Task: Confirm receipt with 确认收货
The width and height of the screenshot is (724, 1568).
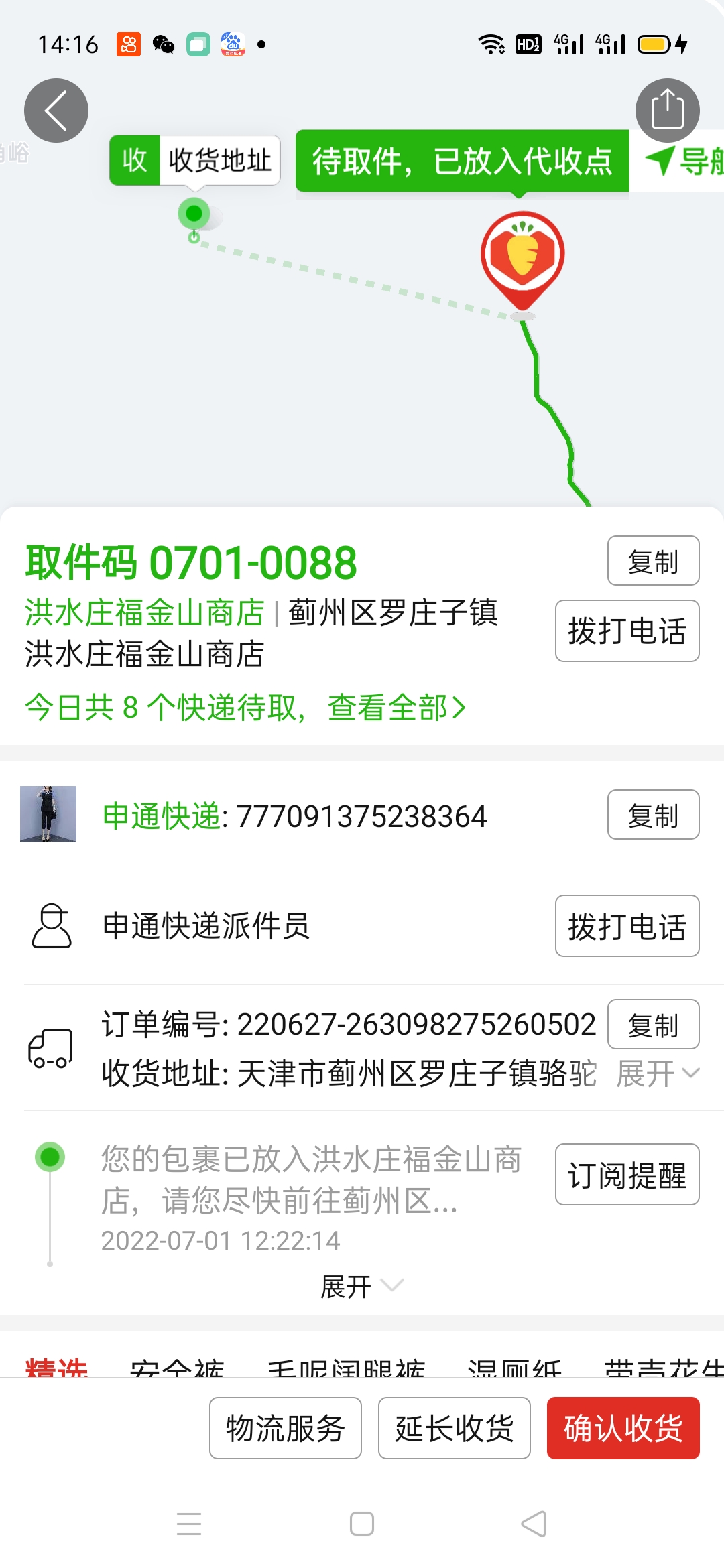Action: 623,1428
